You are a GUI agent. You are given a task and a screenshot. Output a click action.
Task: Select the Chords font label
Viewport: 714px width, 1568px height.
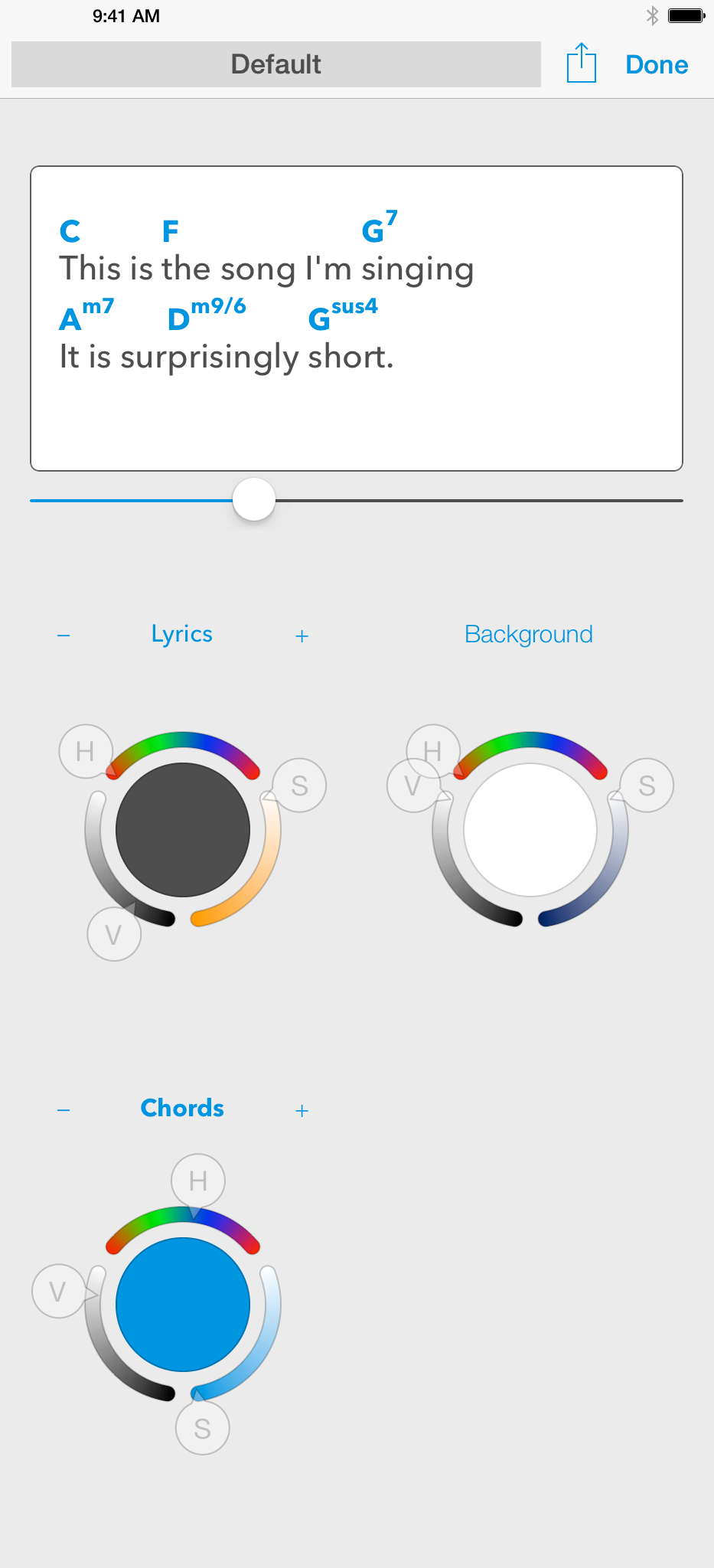(x=182, y=1108)
